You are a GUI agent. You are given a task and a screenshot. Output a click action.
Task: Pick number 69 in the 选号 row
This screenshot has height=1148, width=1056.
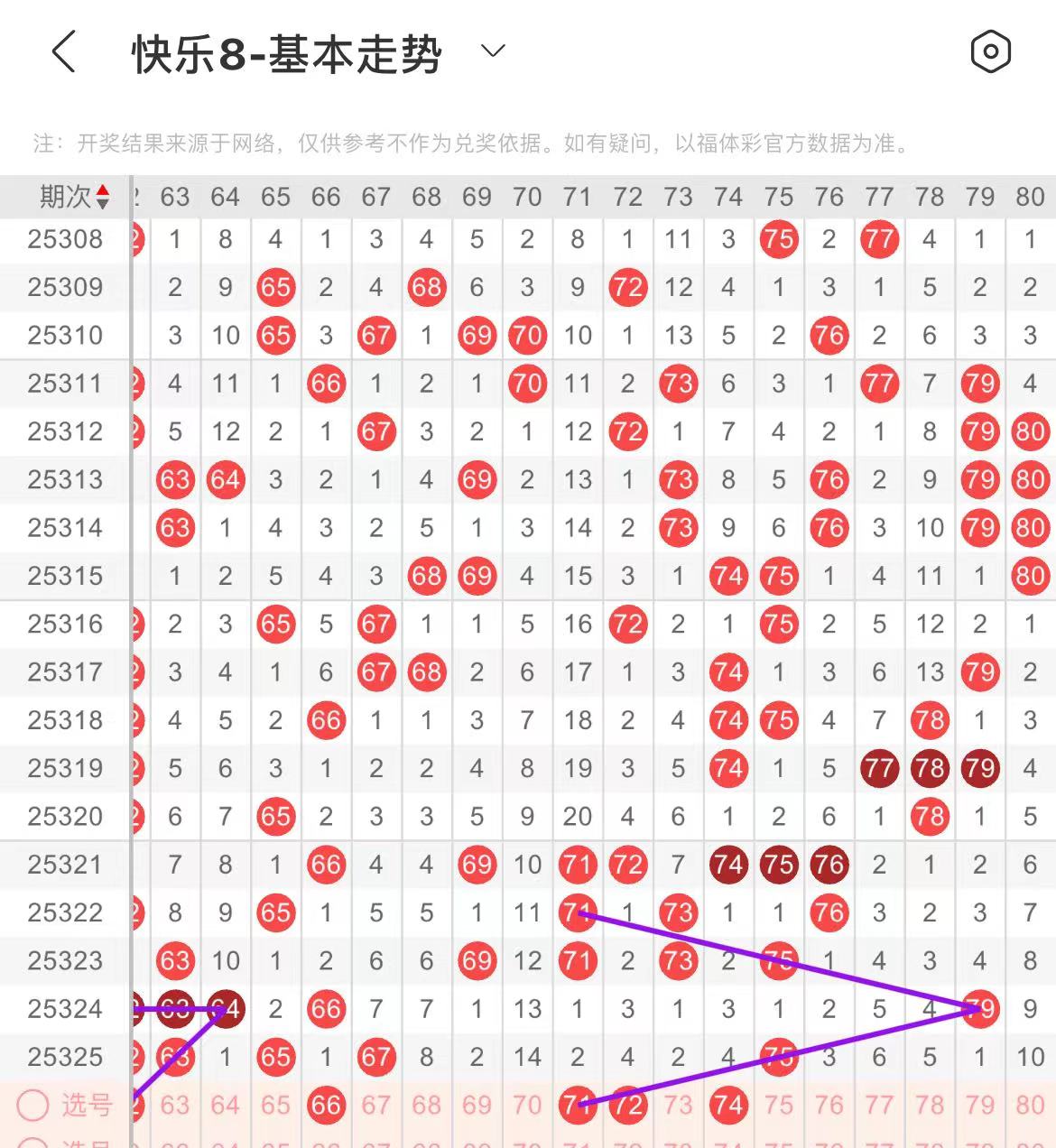[x=477, y=1105]
